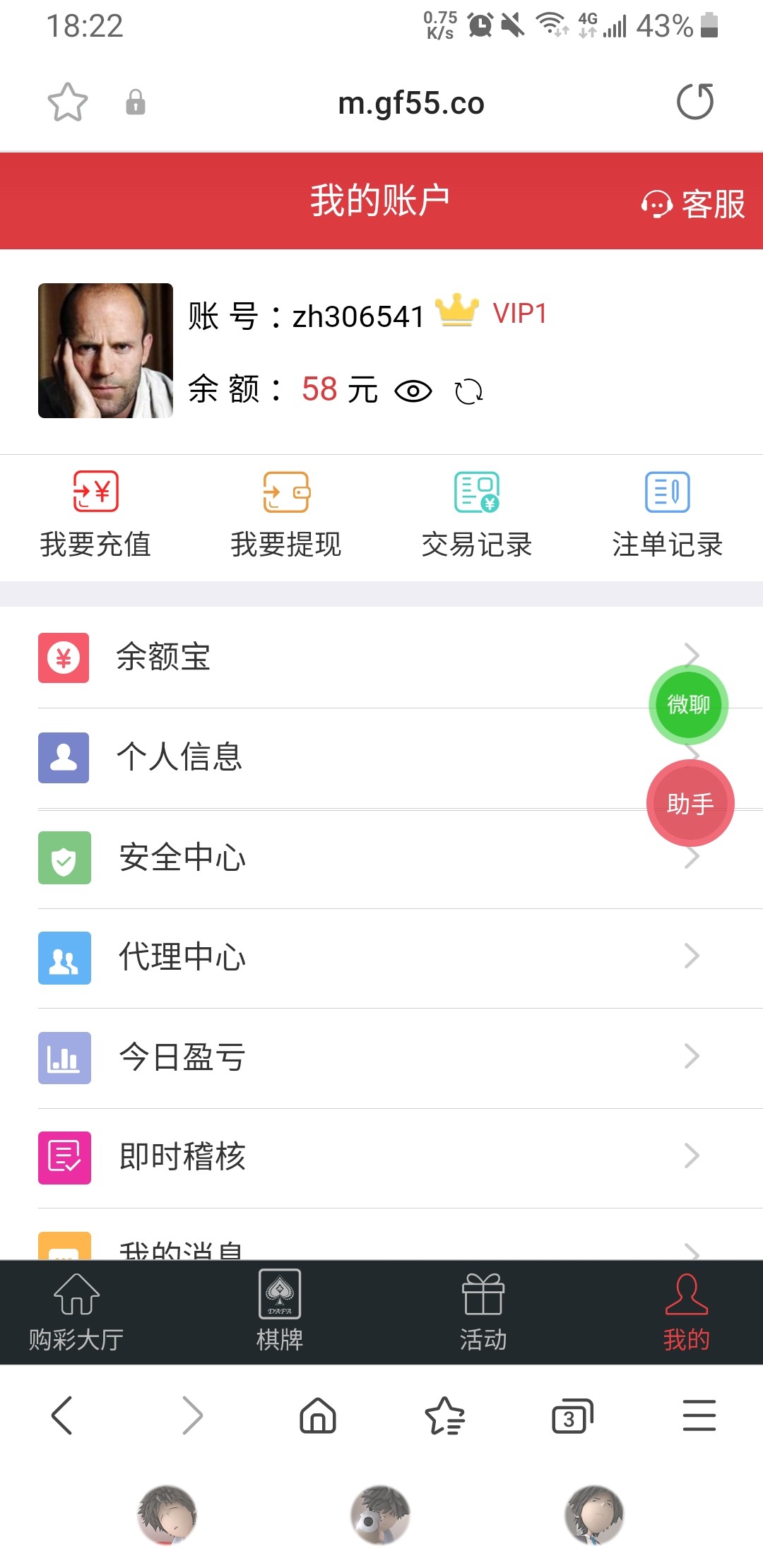The image size is (763, 1568).
Task: Bookmark the page with star icon
Action: [x=67, y=102]
